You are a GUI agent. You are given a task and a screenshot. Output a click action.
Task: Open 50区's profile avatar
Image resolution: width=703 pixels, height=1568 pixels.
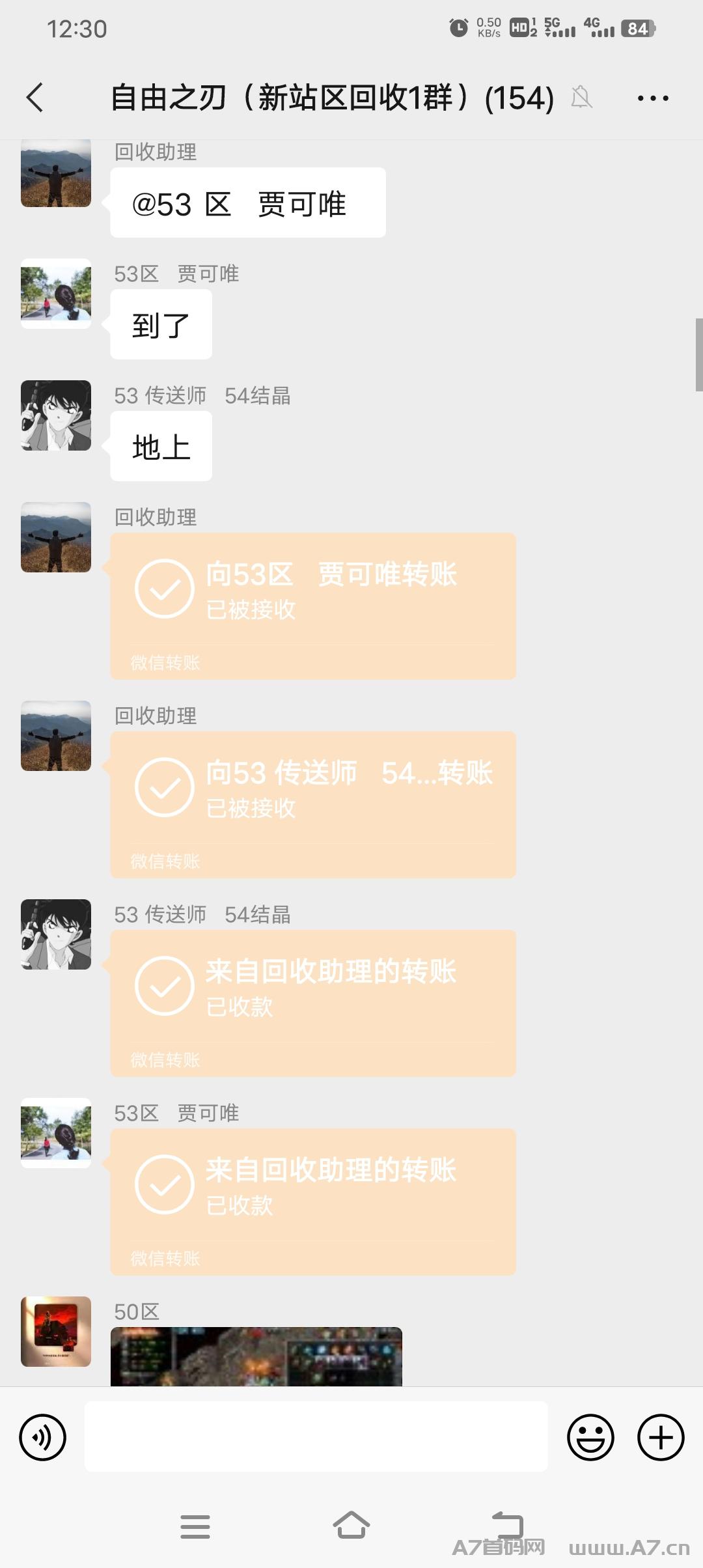[56, 1331]
